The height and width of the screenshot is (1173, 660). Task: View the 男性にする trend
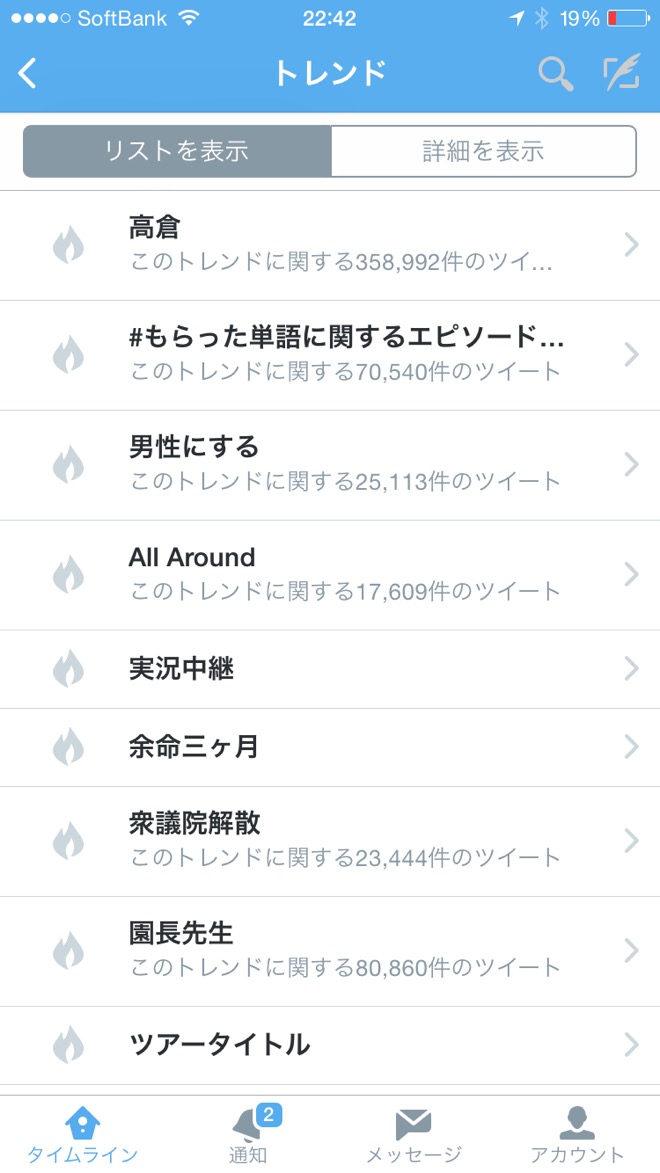tap(340, 464)
